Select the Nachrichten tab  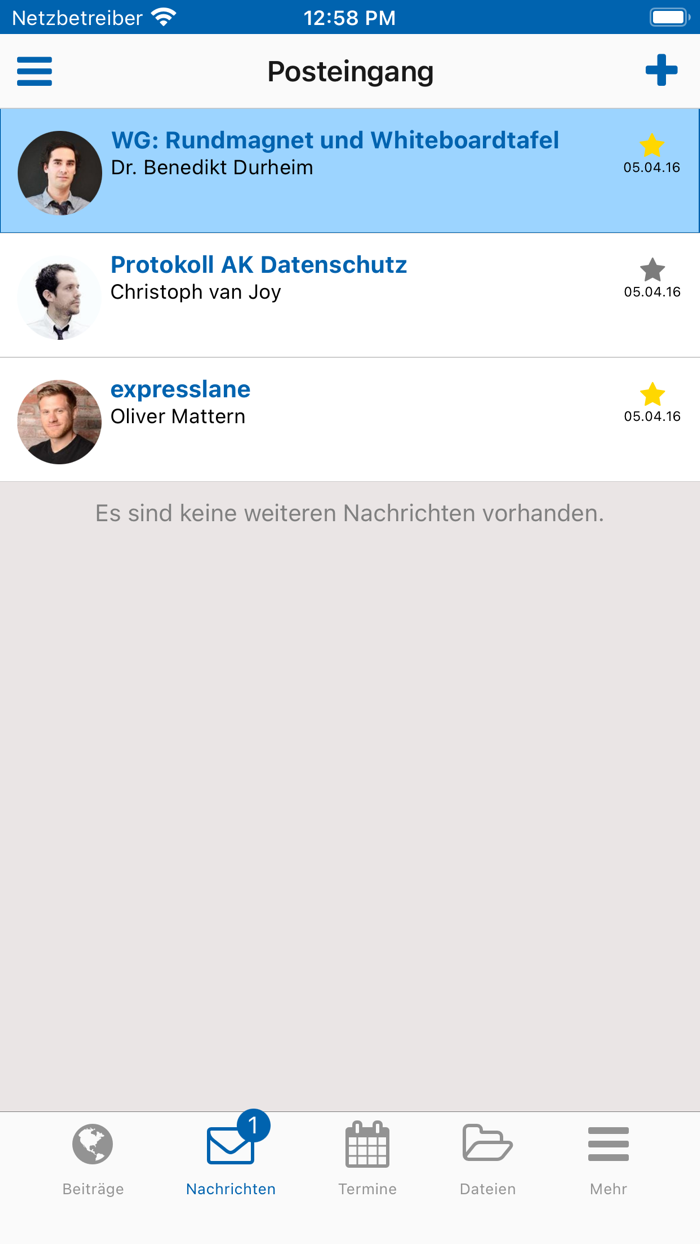pyautogui.click(x=231, y=1160)
